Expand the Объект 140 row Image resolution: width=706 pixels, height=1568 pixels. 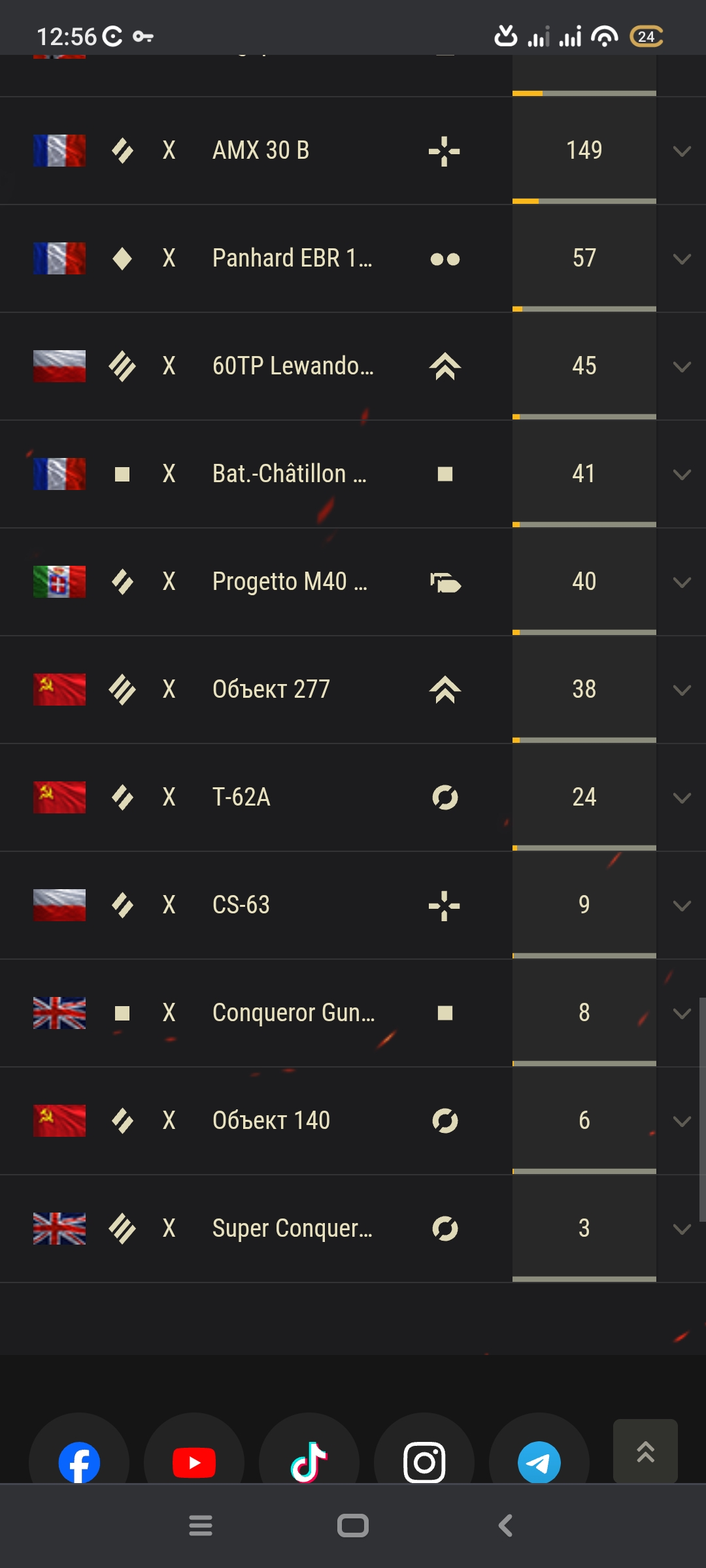click(682, 1122)
